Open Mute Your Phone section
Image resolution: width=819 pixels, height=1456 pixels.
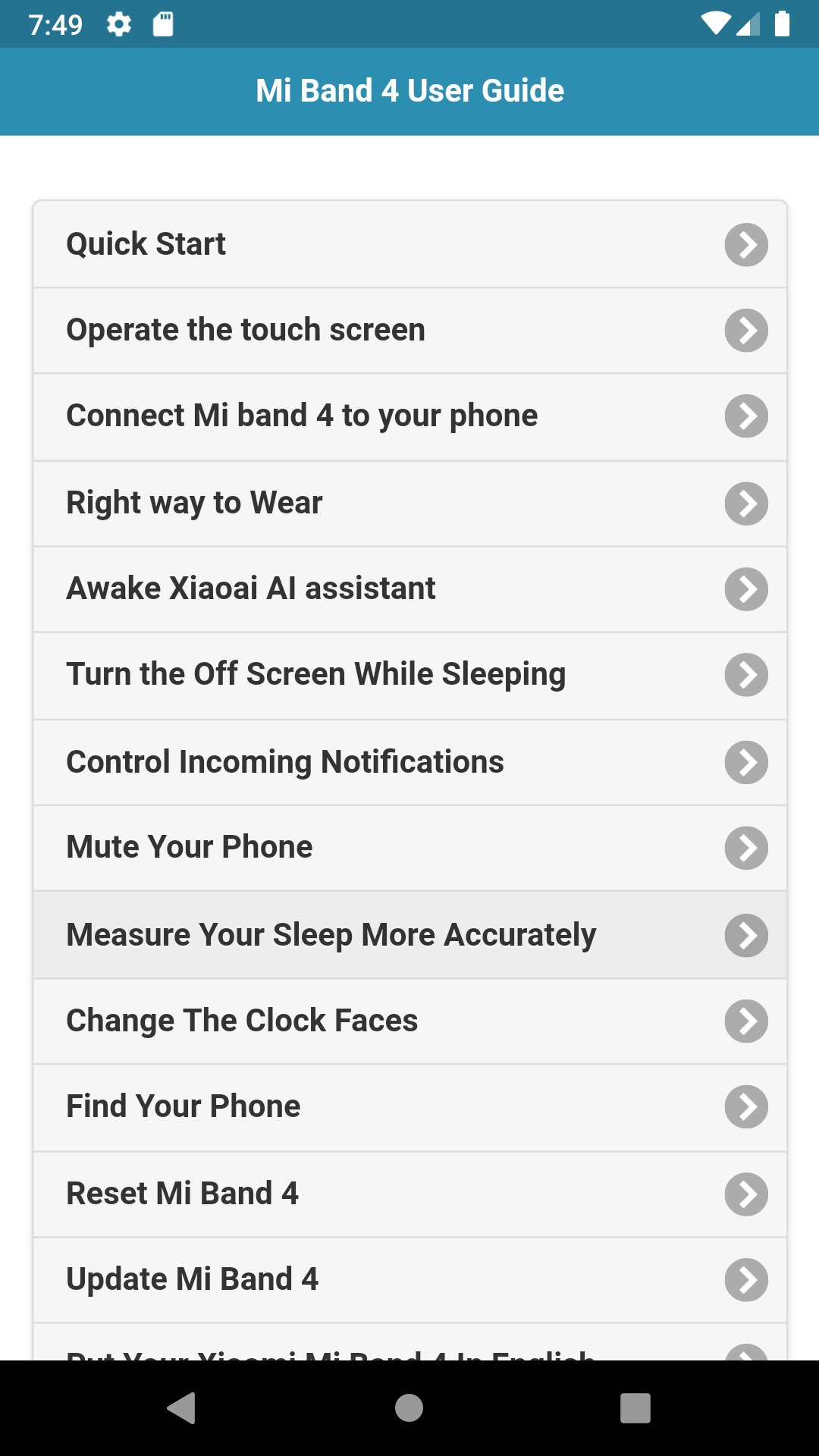tap(409, 848)
